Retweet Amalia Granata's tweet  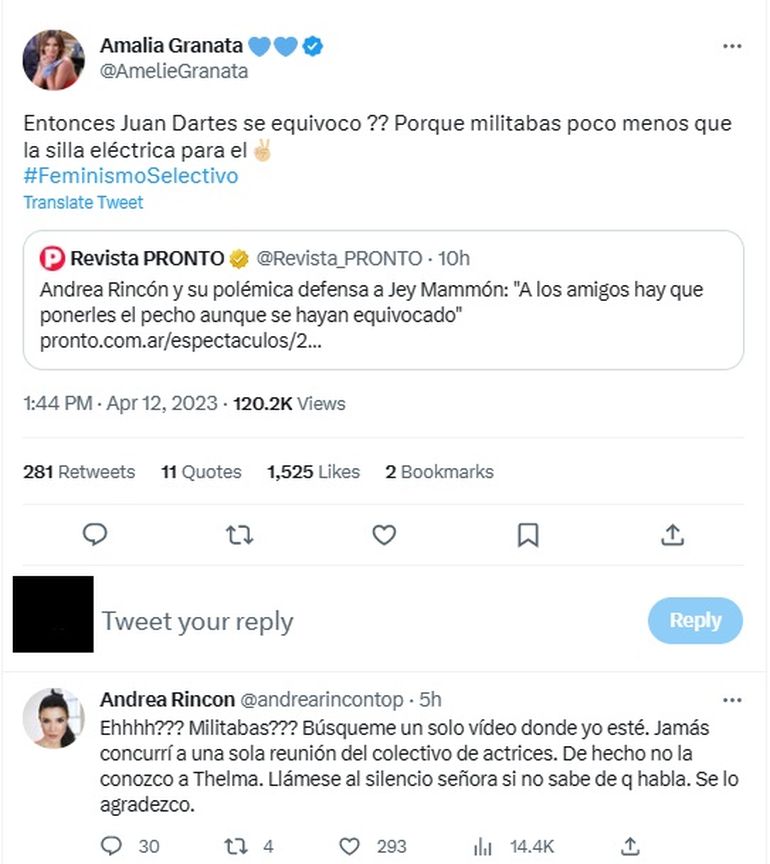pyautogui.click(x=240, y=536)
